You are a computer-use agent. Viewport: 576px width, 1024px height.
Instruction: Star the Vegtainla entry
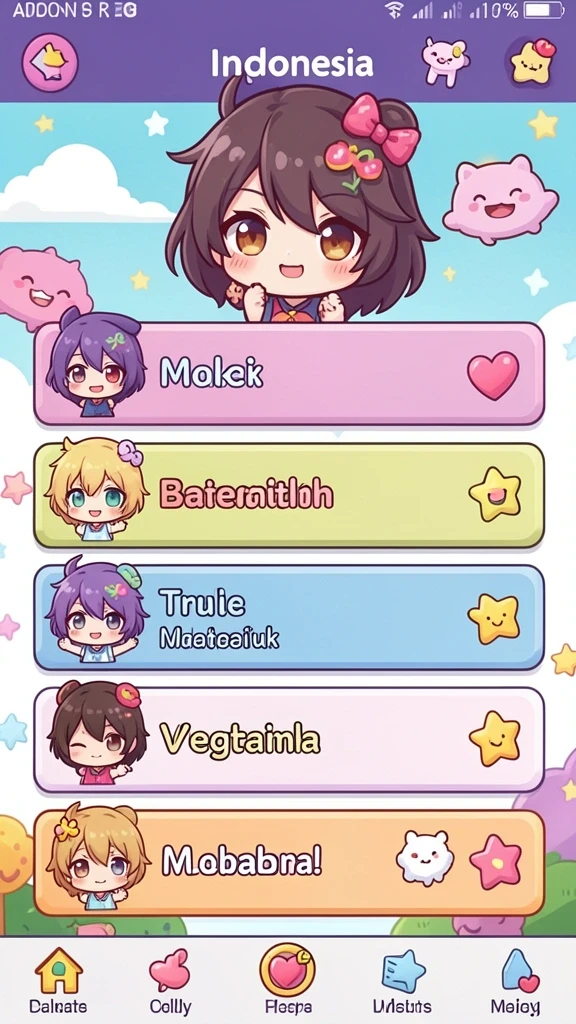[495, 739]
